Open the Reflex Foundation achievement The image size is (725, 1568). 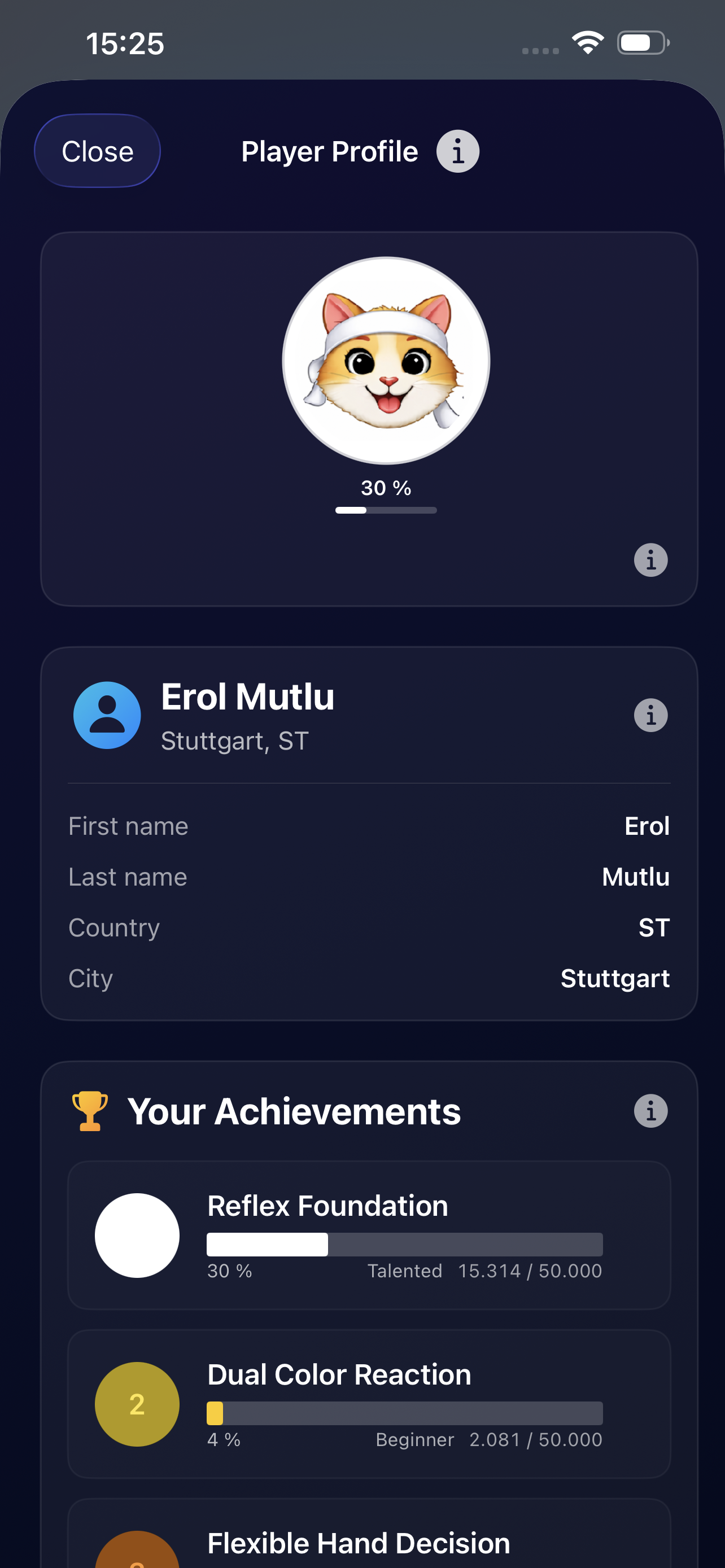pyautogui.click(x=369, y=1235)
